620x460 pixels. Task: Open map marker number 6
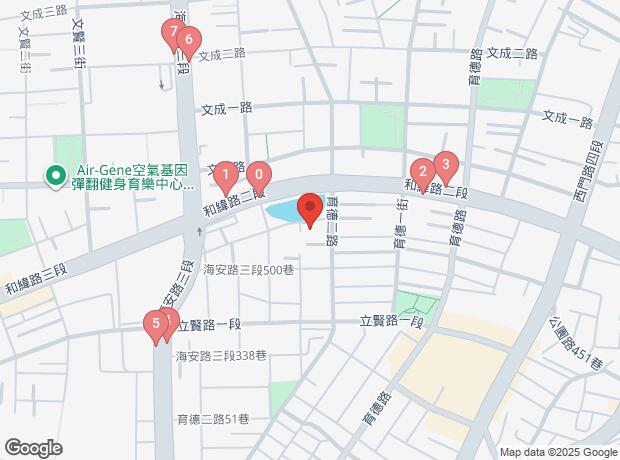[x=188, y=41]
